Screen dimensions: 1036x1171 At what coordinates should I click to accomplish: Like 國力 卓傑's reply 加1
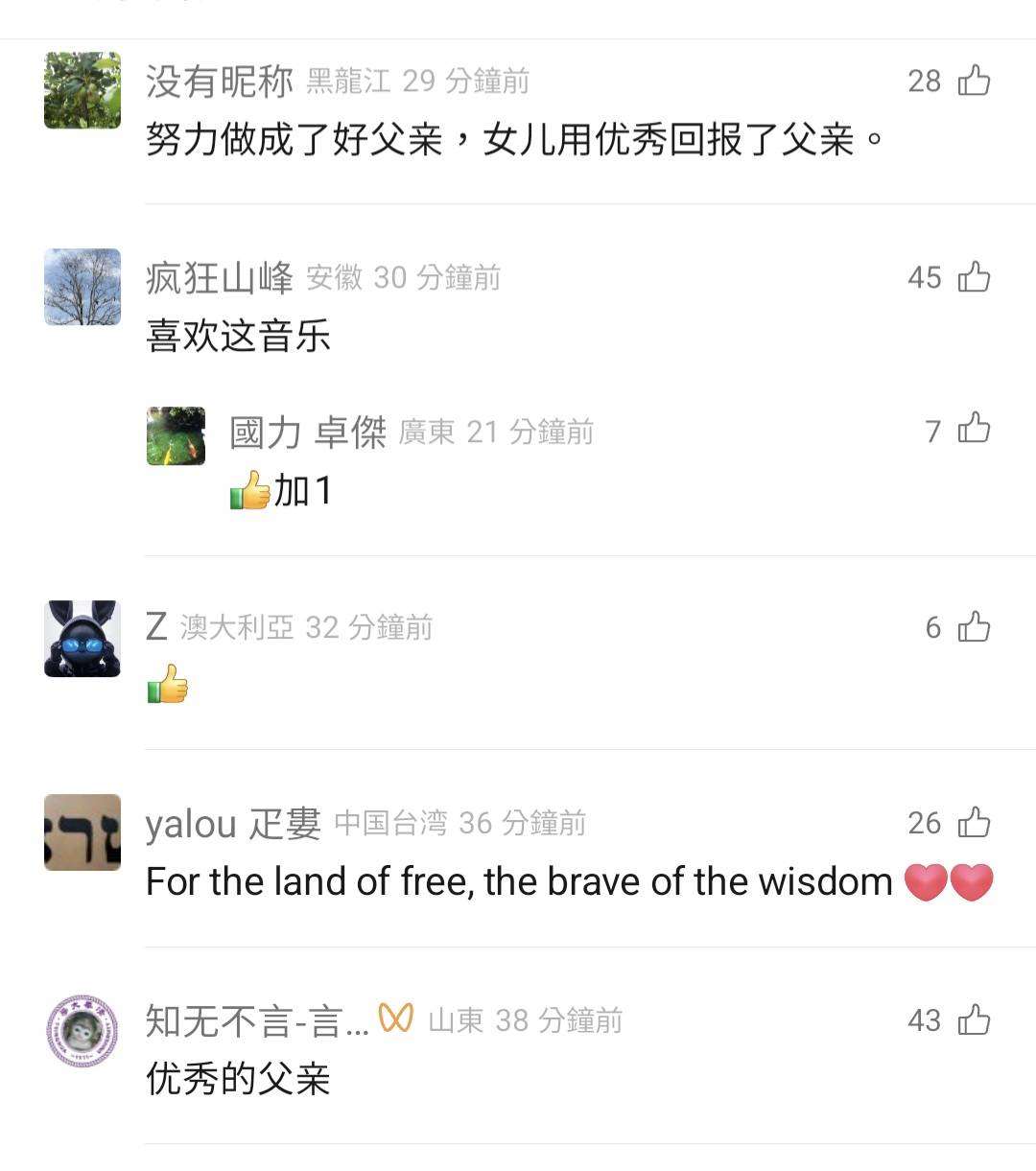pyautogui.click(x=975, y=429)
